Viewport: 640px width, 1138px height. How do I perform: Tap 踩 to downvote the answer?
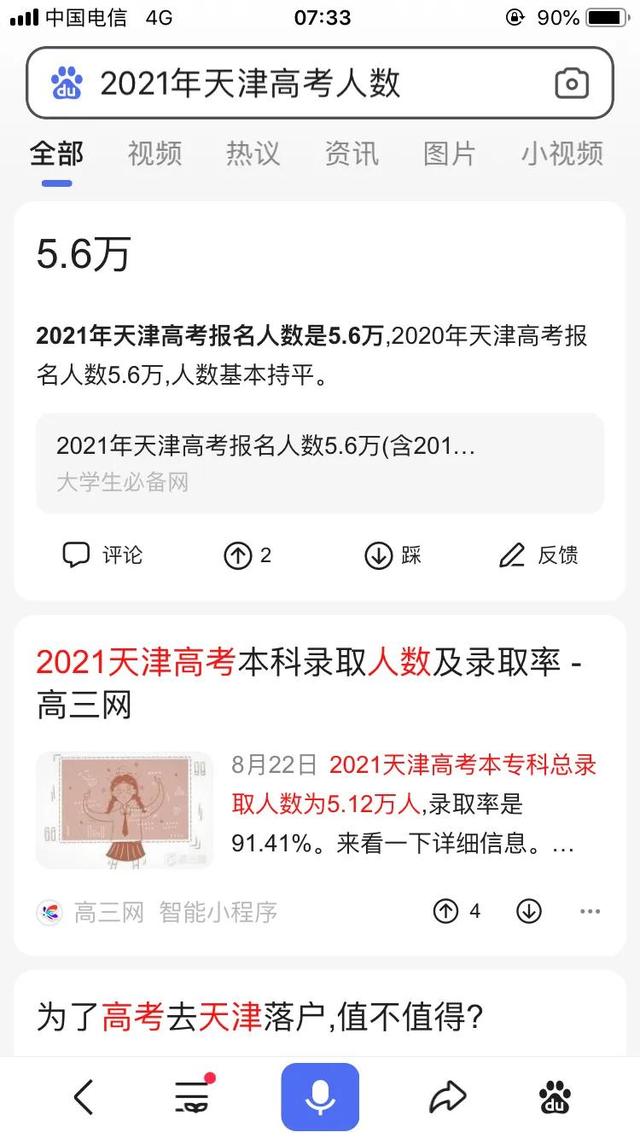(392, 555)
